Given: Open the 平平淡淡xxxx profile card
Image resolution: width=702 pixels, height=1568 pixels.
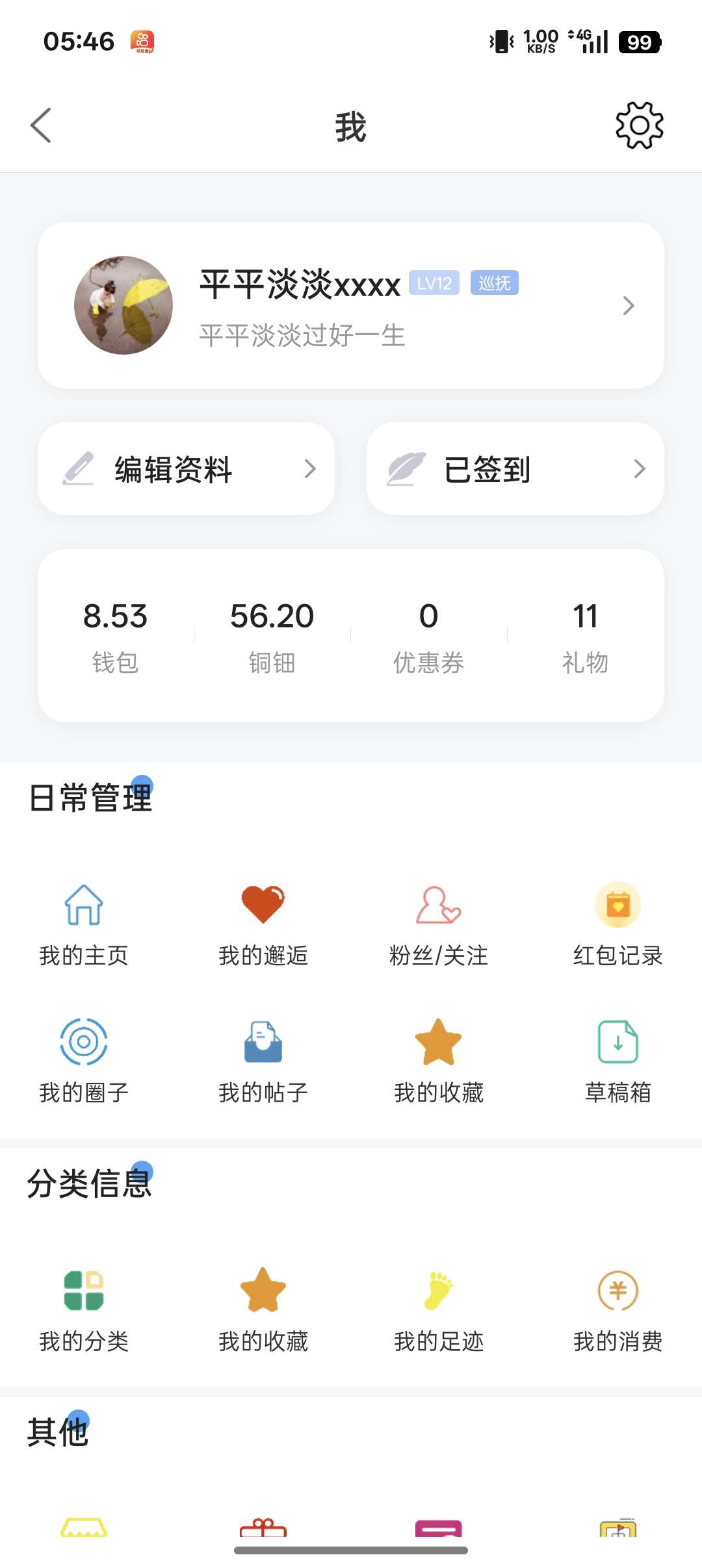Looking at the screenshot, I should tap(351, 305).
